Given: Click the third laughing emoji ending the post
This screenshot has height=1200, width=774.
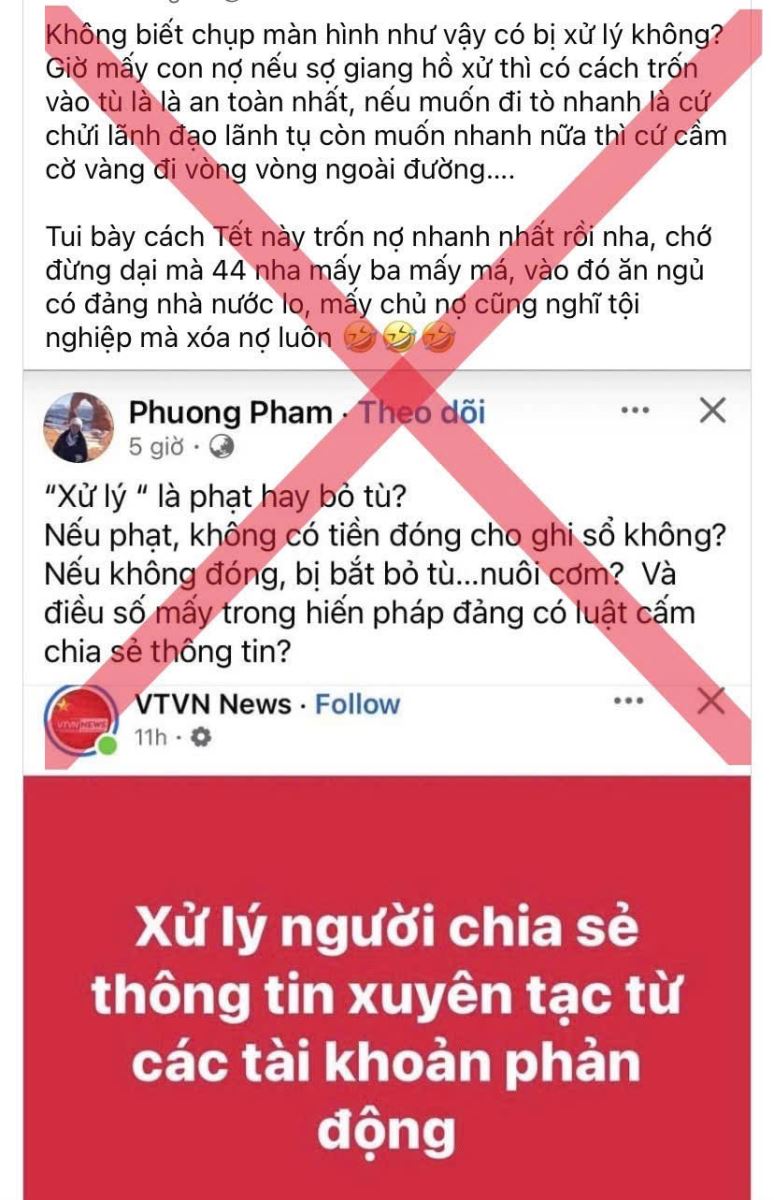Looking at the screenshot, I should point(438,336).
